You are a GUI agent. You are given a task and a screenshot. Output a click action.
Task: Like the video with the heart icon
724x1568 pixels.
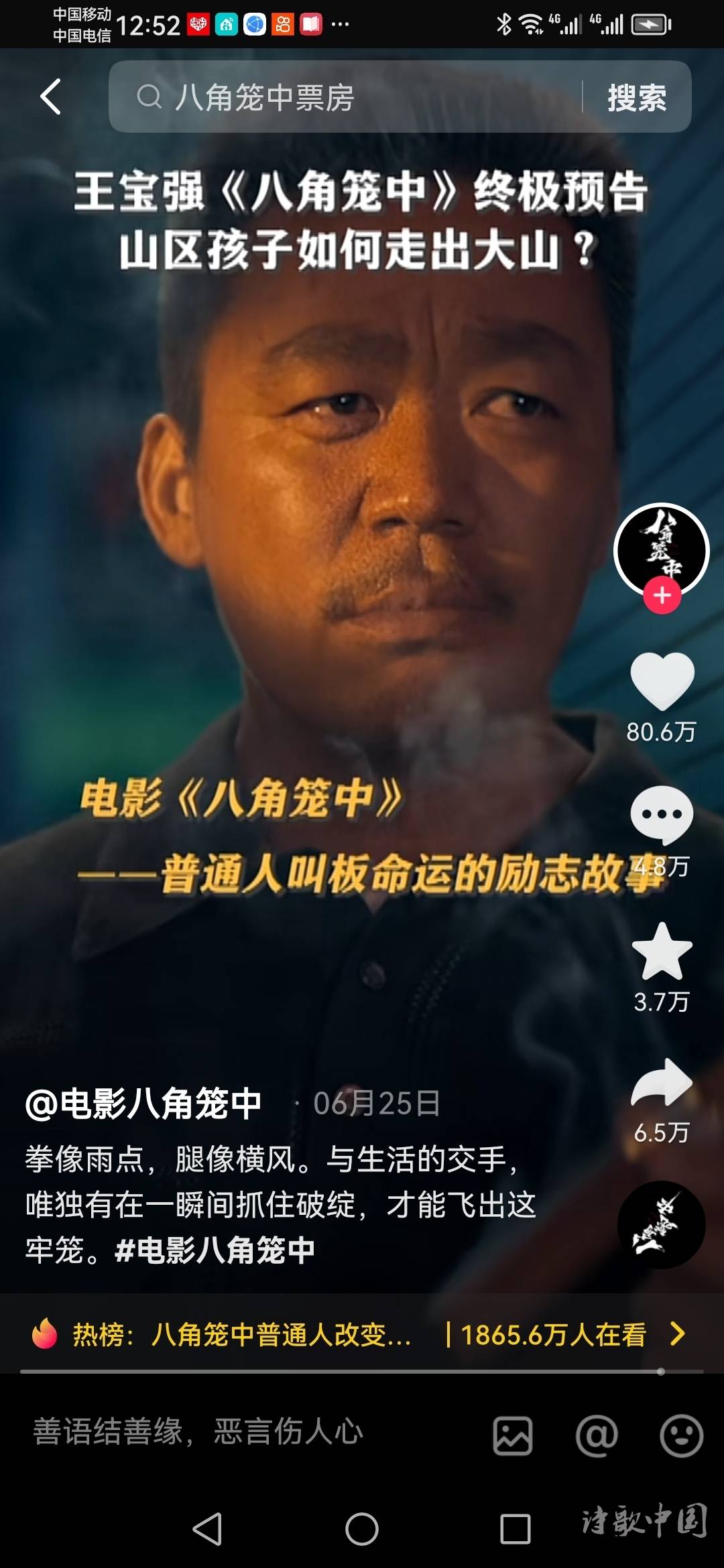(x=662, y=681)
